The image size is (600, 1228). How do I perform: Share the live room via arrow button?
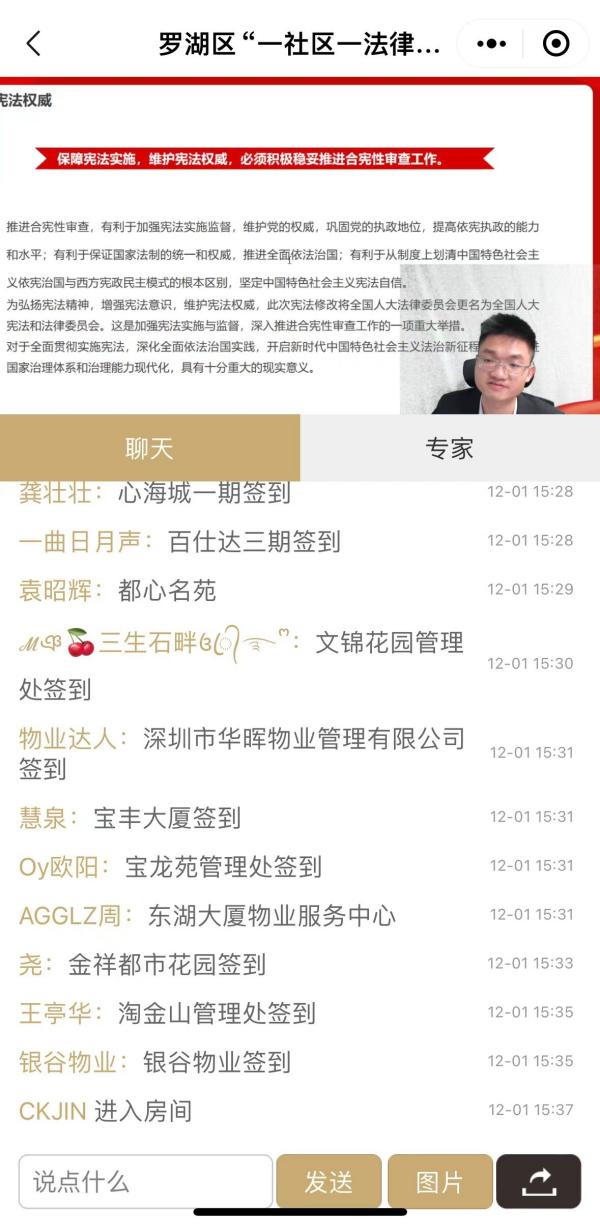tap(538, 1182)
